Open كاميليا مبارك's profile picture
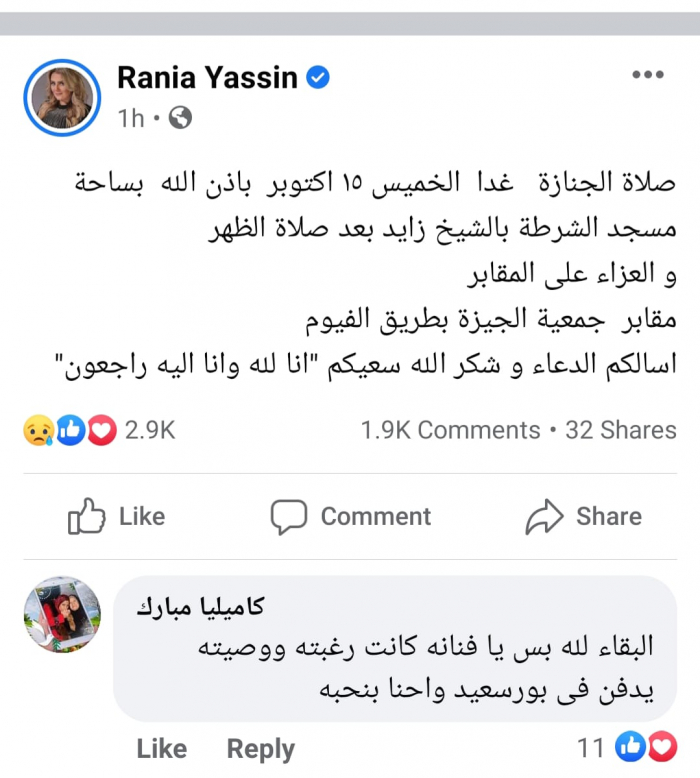 pyautogui.click(x=62, y=613)
